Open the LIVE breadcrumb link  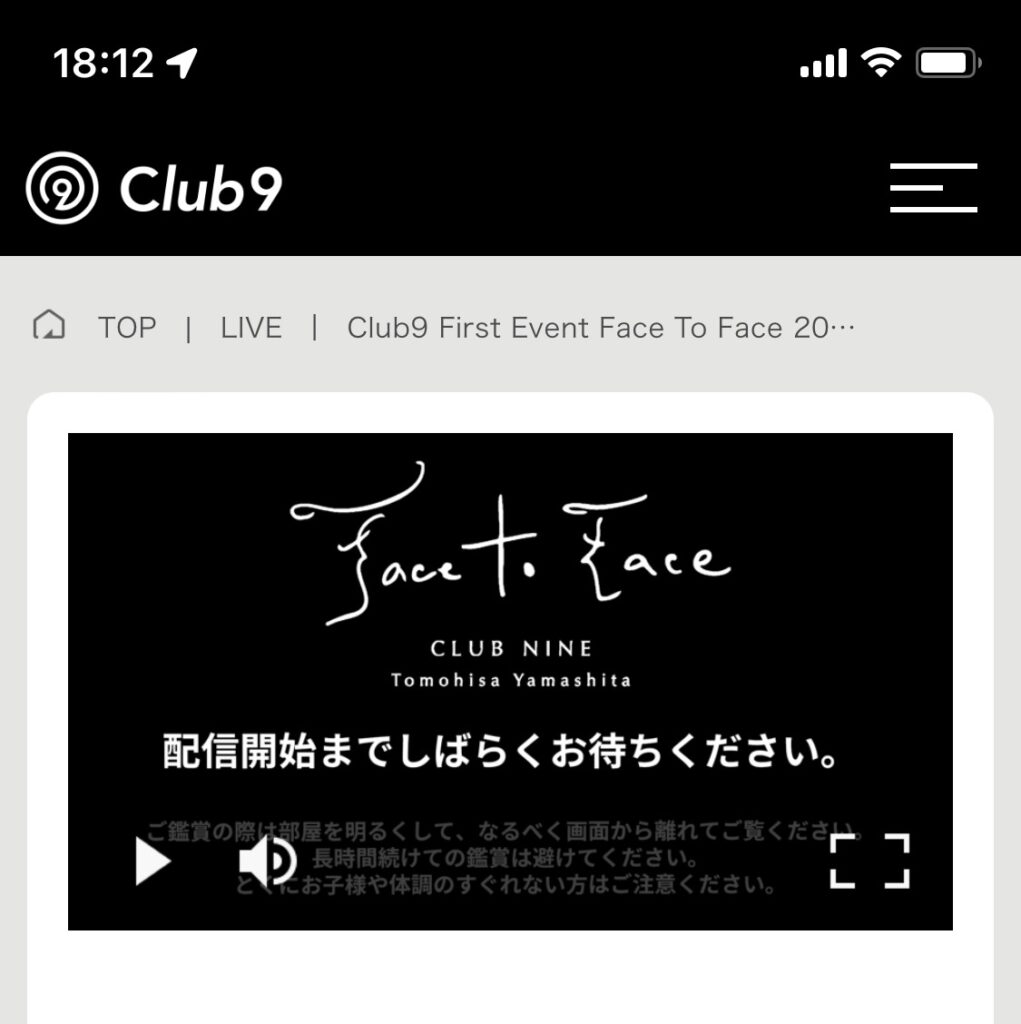[251, 327]
